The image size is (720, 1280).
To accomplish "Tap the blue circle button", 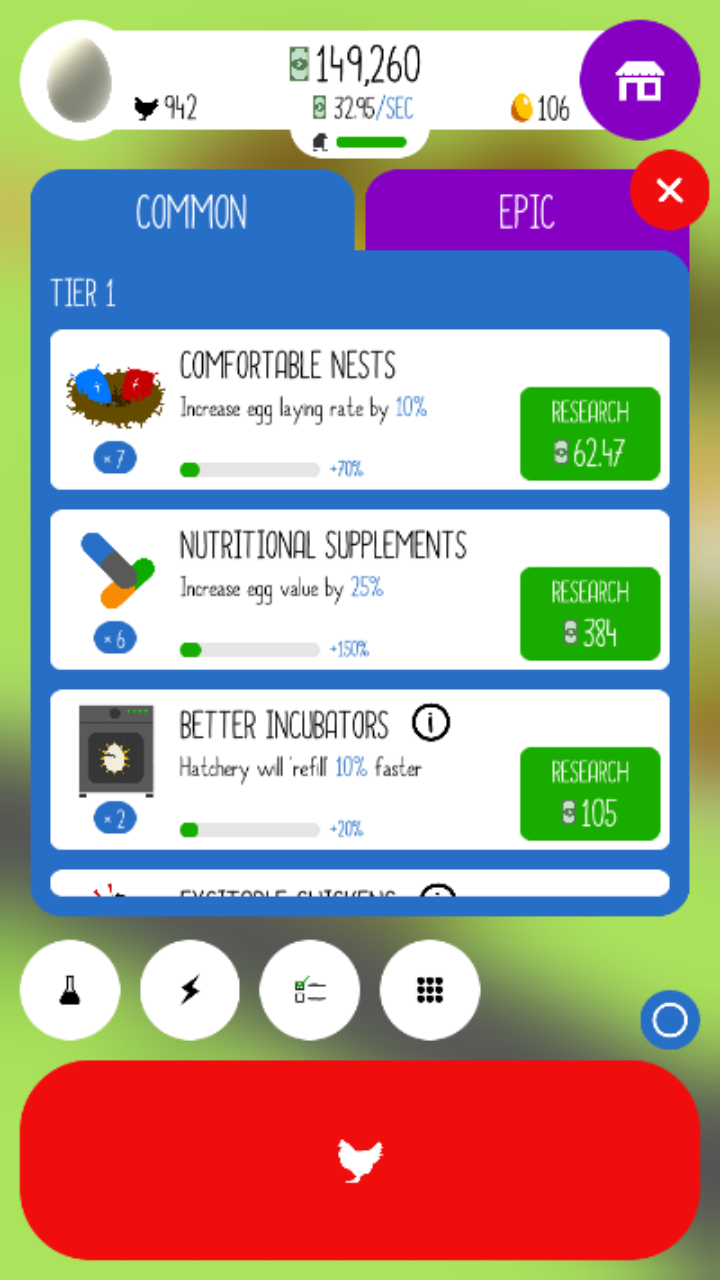I will pyautogui.click(x=669, y=1020).
